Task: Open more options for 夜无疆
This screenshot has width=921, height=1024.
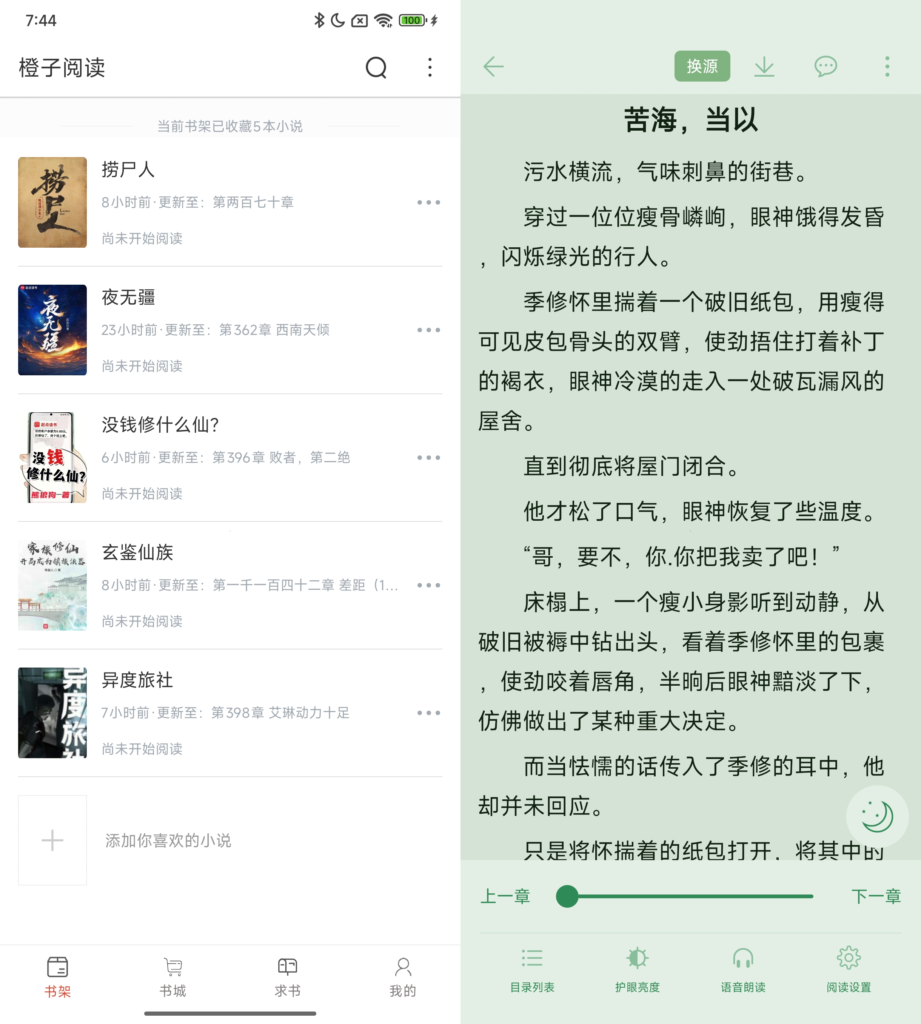Action: pyautogui.click(x=429, y=330)
